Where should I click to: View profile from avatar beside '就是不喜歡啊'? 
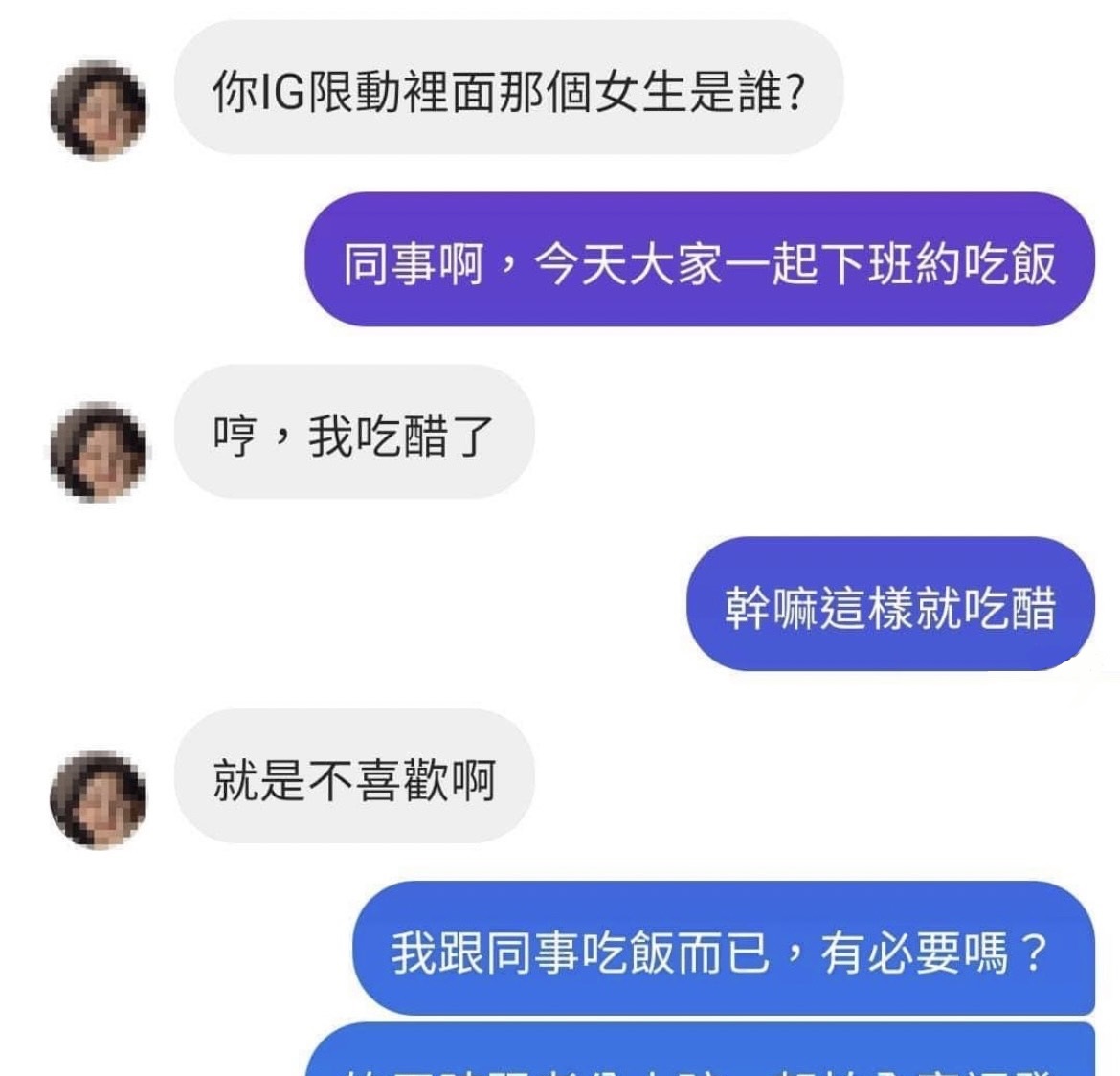[98, 798]
